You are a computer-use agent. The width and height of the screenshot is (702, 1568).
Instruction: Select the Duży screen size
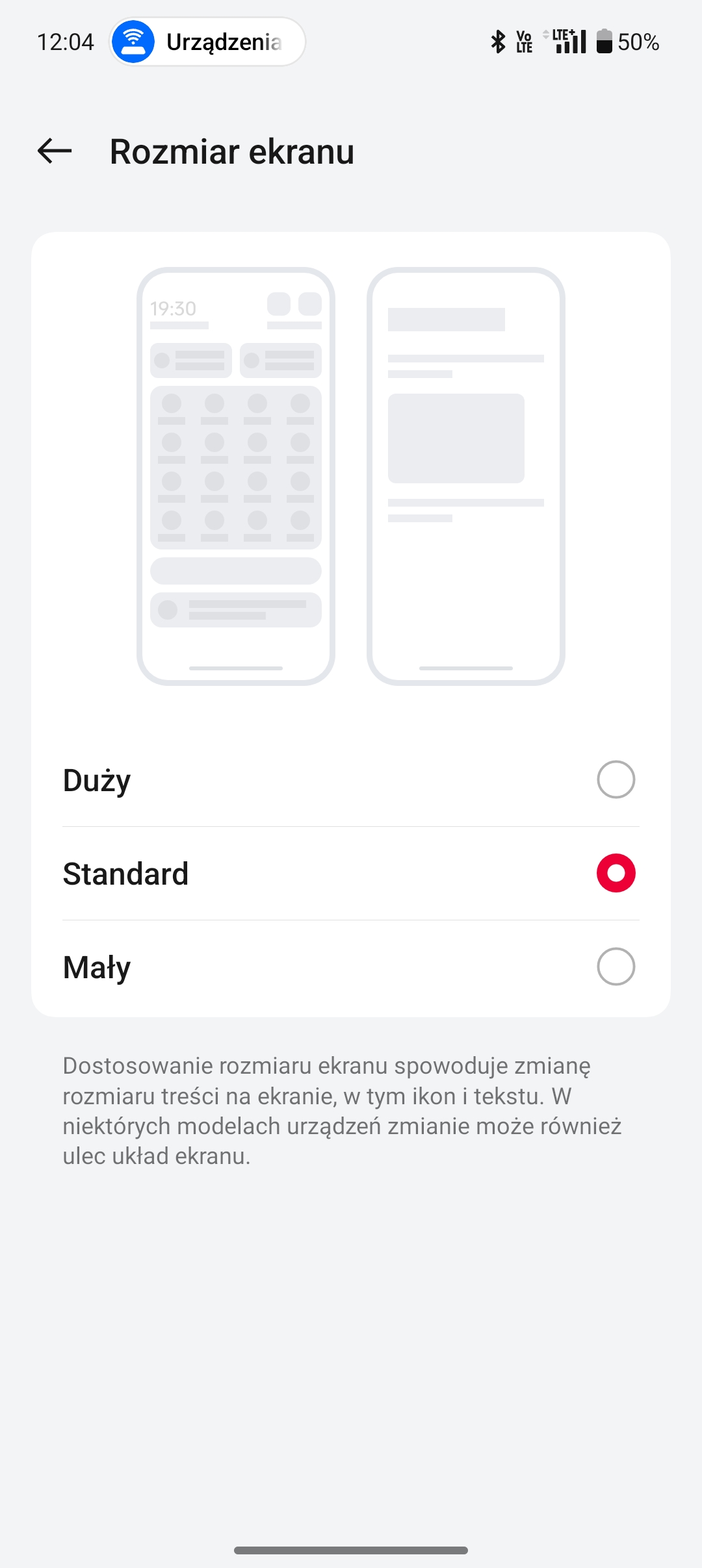pos(615,779)
